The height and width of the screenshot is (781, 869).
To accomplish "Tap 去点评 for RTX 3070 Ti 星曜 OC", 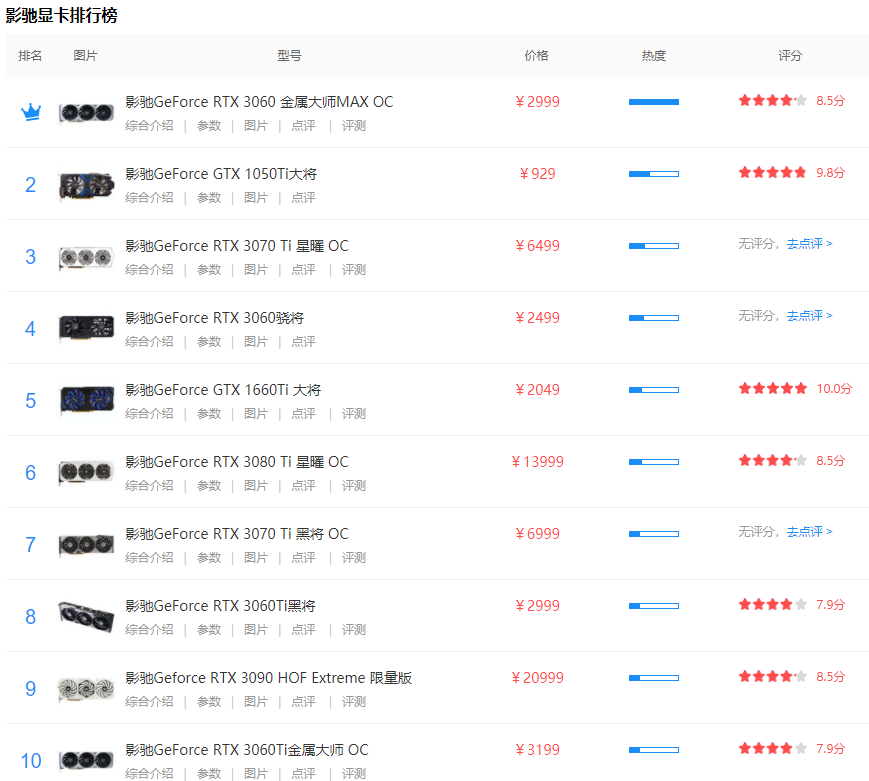I will pos(809,244).
